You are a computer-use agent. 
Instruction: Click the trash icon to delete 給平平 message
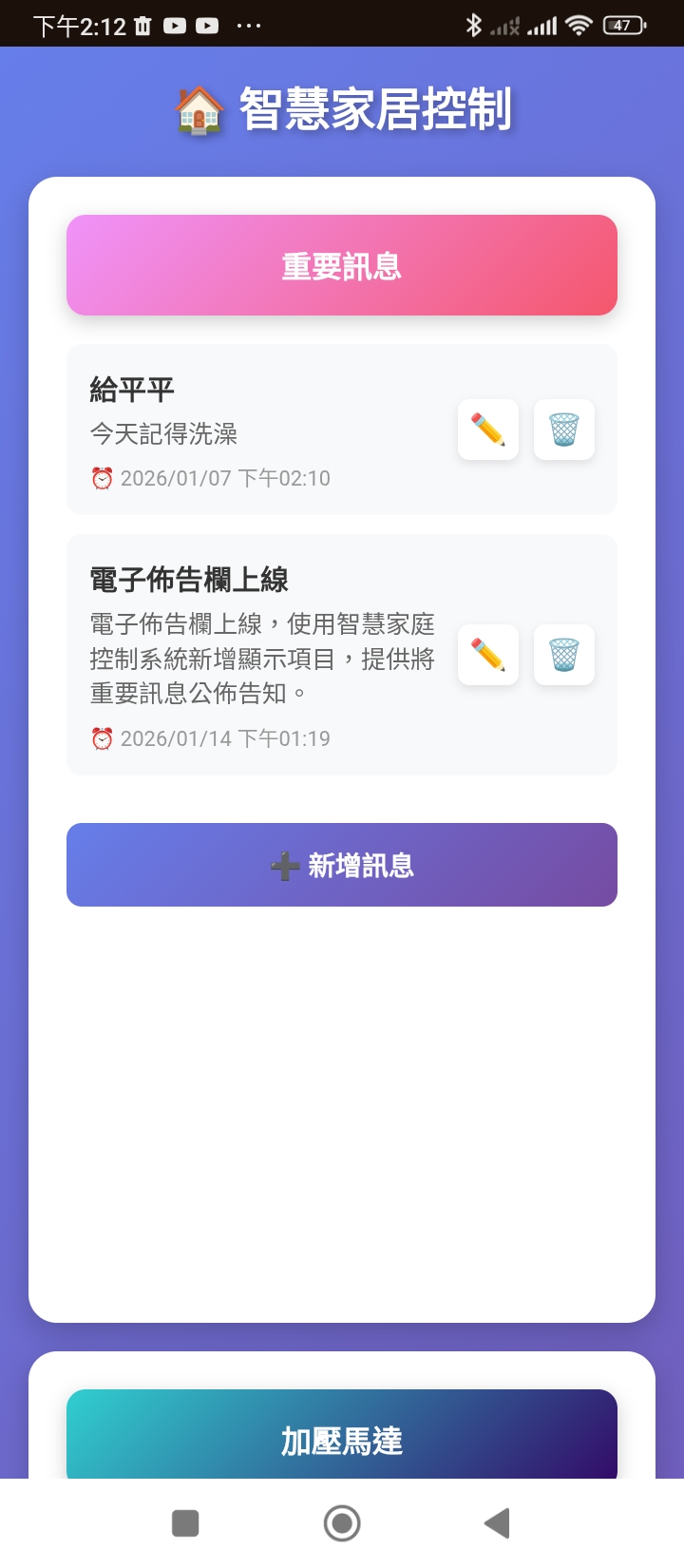click(563, 429)
